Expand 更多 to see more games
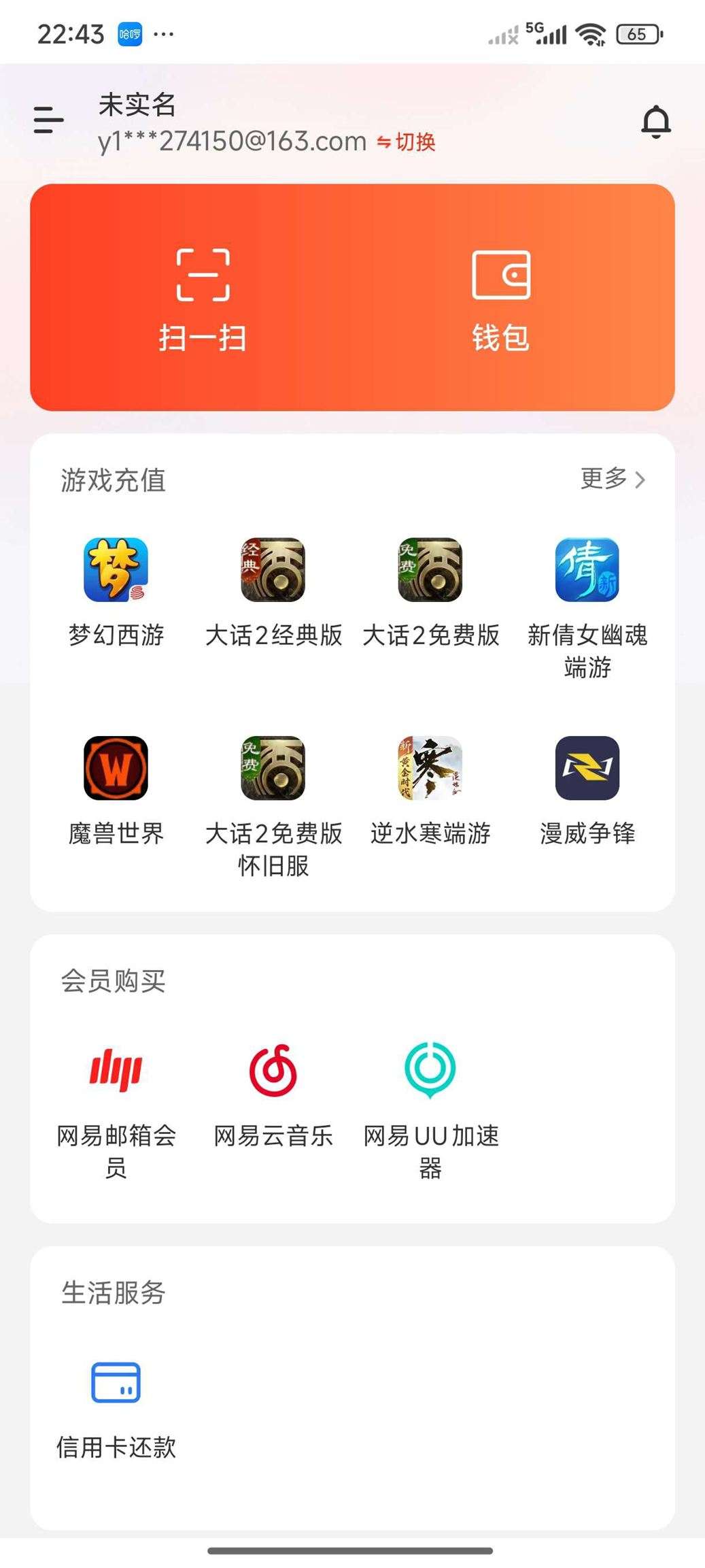This screenshot has width=705, height=1568. 613,480
